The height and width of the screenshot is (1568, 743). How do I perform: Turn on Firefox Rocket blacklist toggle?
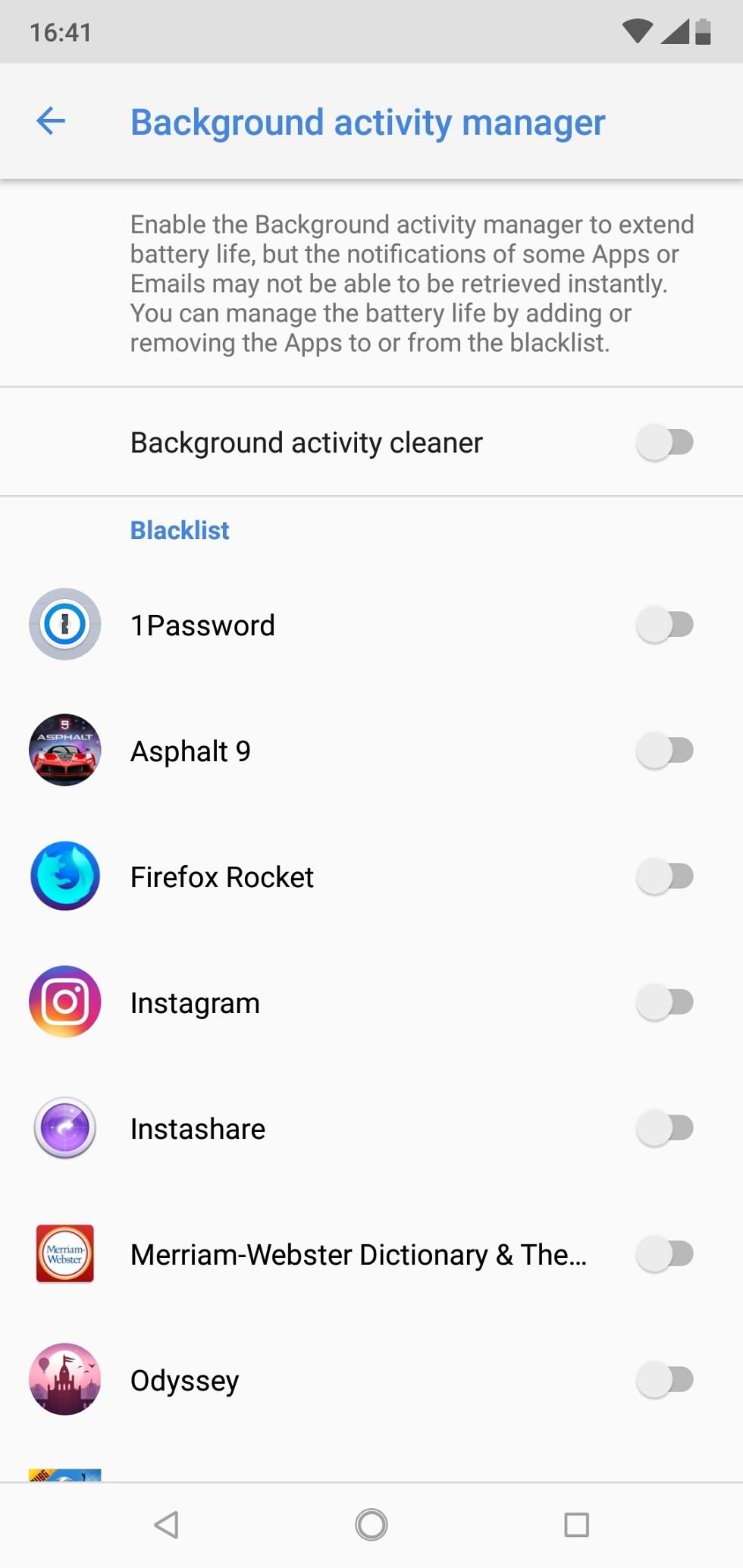click(x=665, y=877)
